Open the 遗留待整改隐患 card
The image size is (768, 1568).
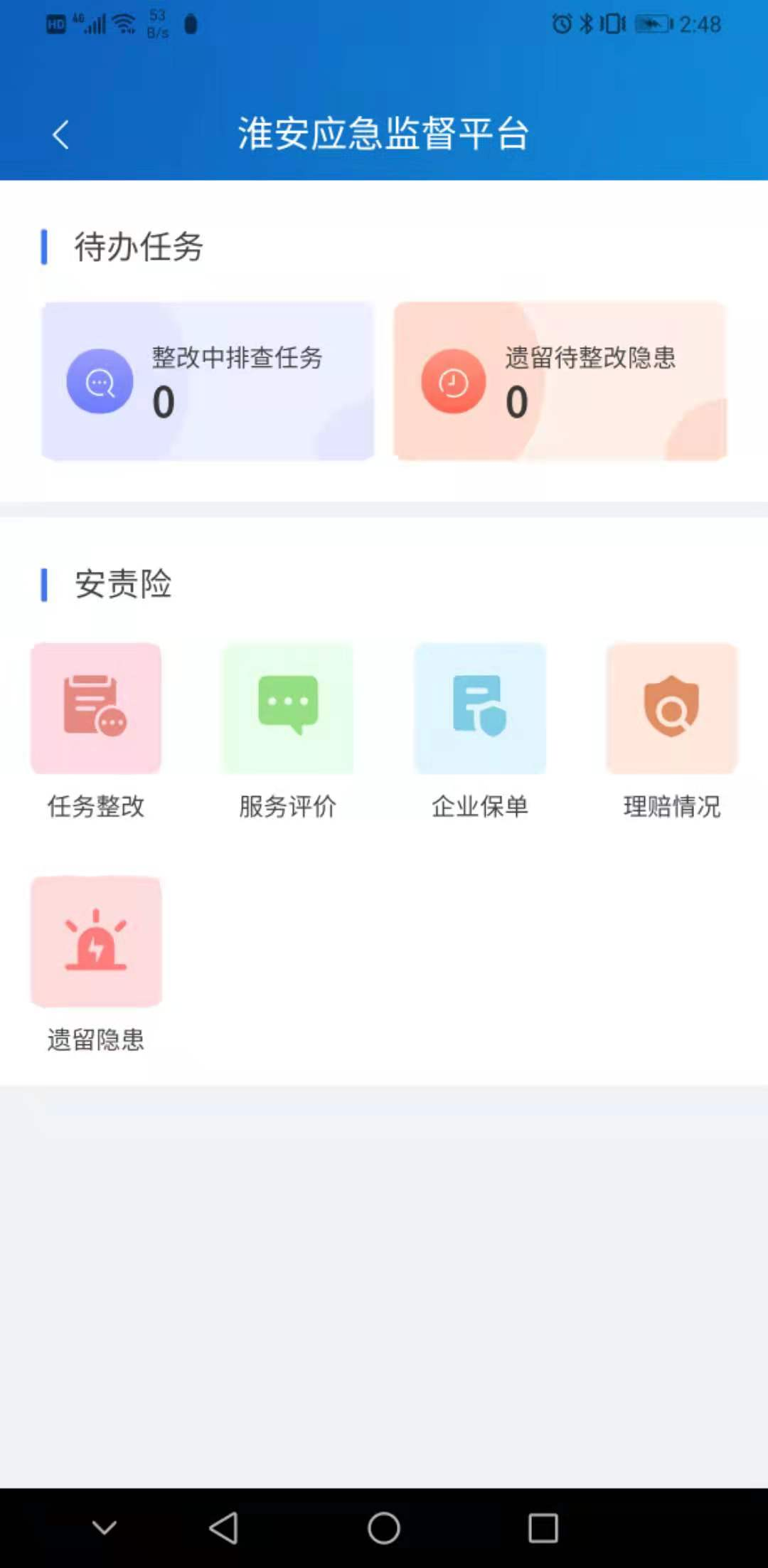560,381
